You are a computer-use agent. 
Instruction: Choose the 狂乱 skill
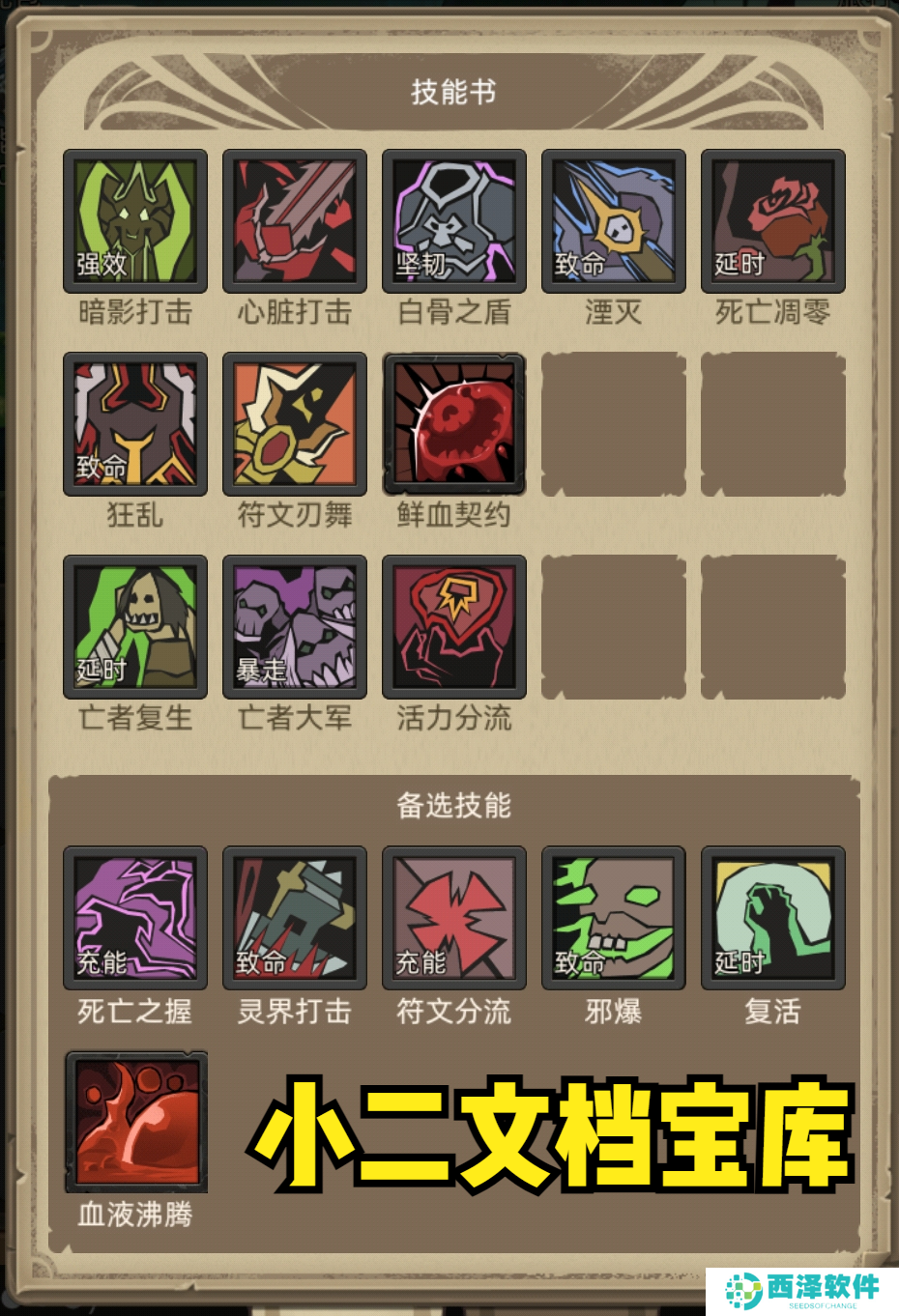(135, 424)
